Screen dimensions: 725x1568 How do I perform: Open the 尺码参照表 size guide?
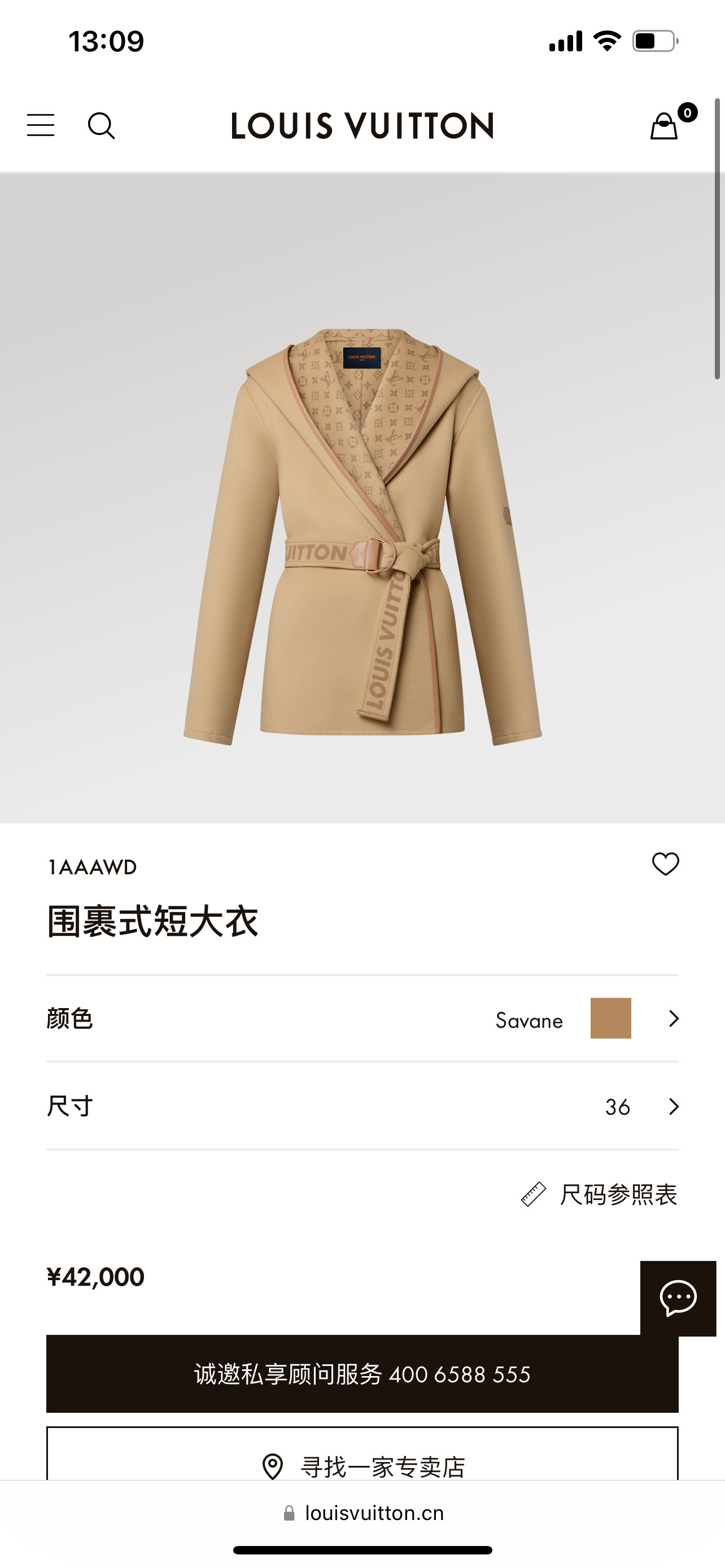click(x=600, y=1194)
